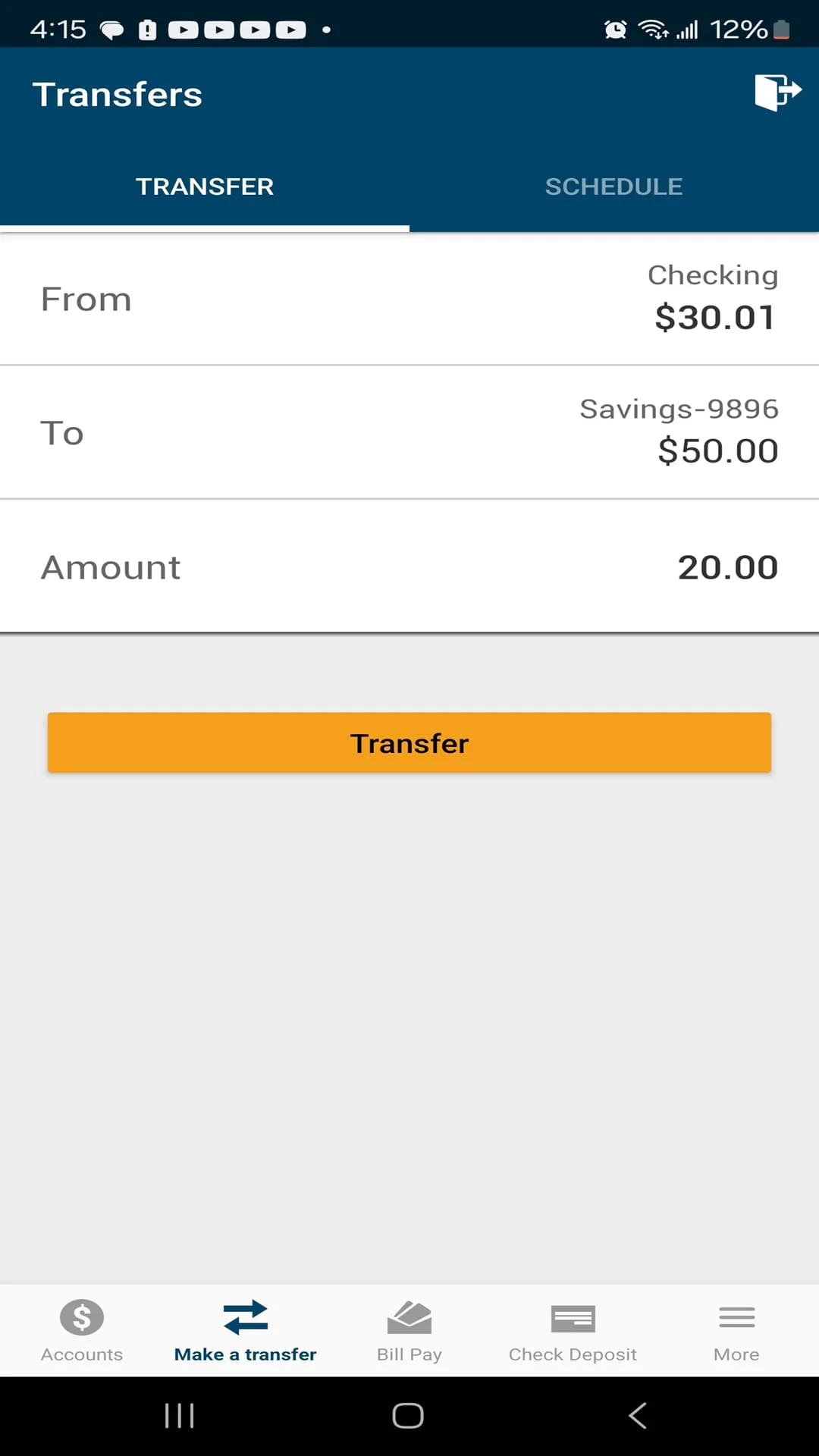Tap the Accounts label in bottom navigation
The image size is (819, 1456).
coord(81,1354)
